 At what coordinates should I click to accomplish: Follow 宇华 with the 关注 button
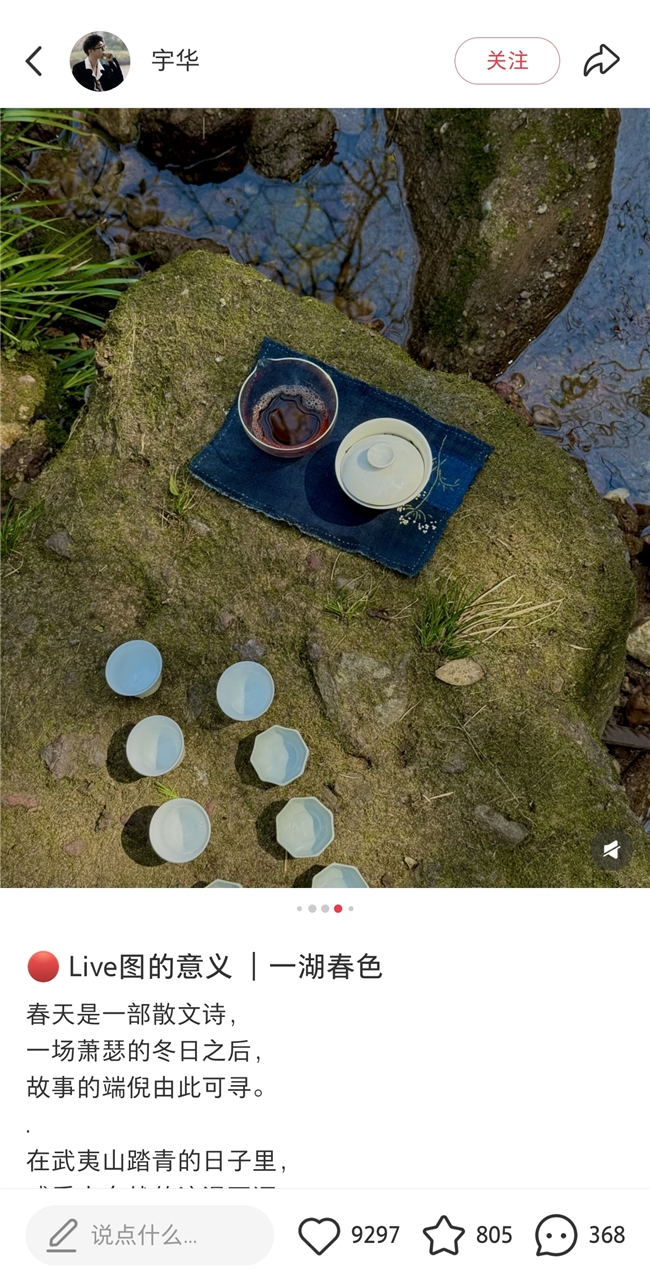[x=507, y=61]
